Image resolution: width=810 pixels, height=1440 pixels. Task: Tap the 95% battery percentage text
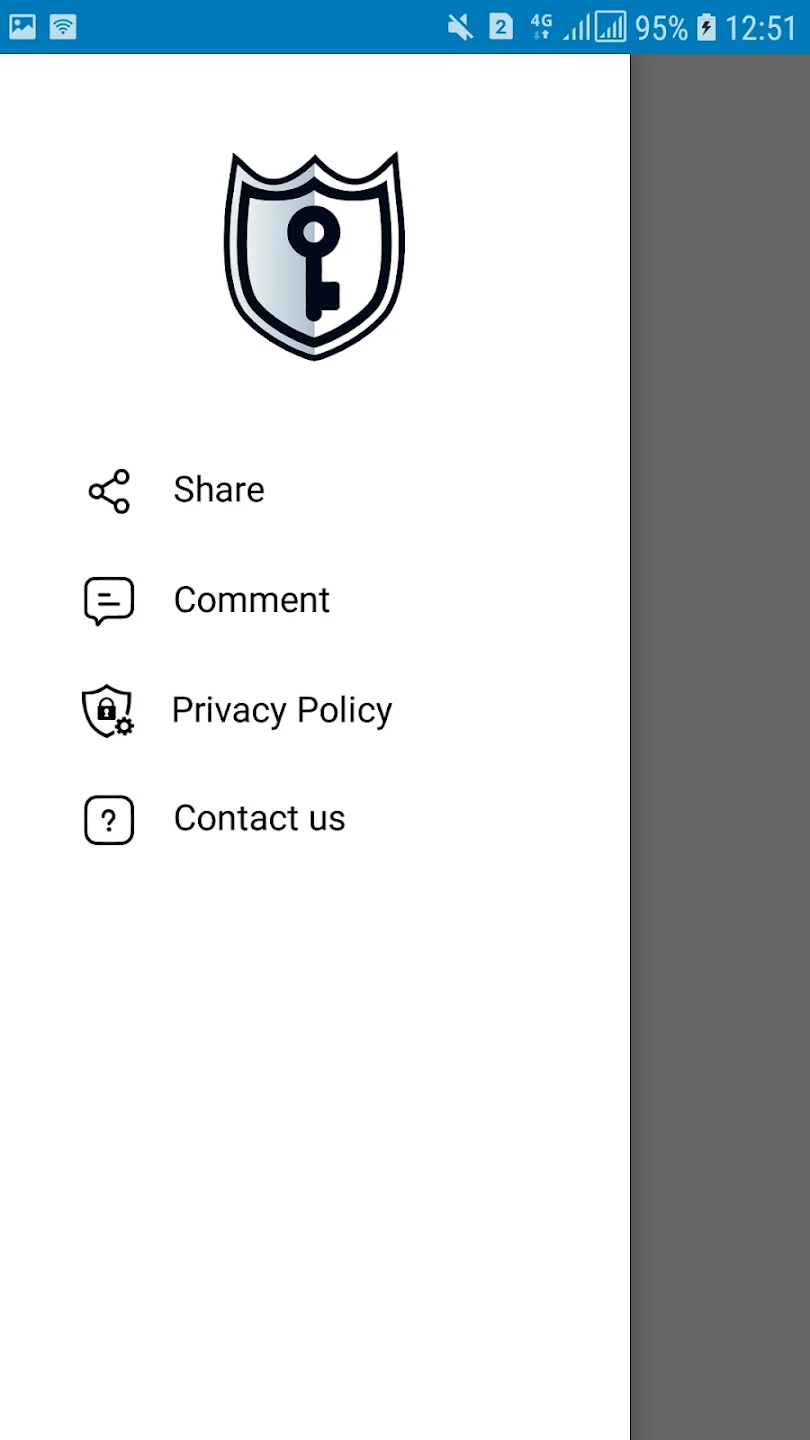pos(662,27)
